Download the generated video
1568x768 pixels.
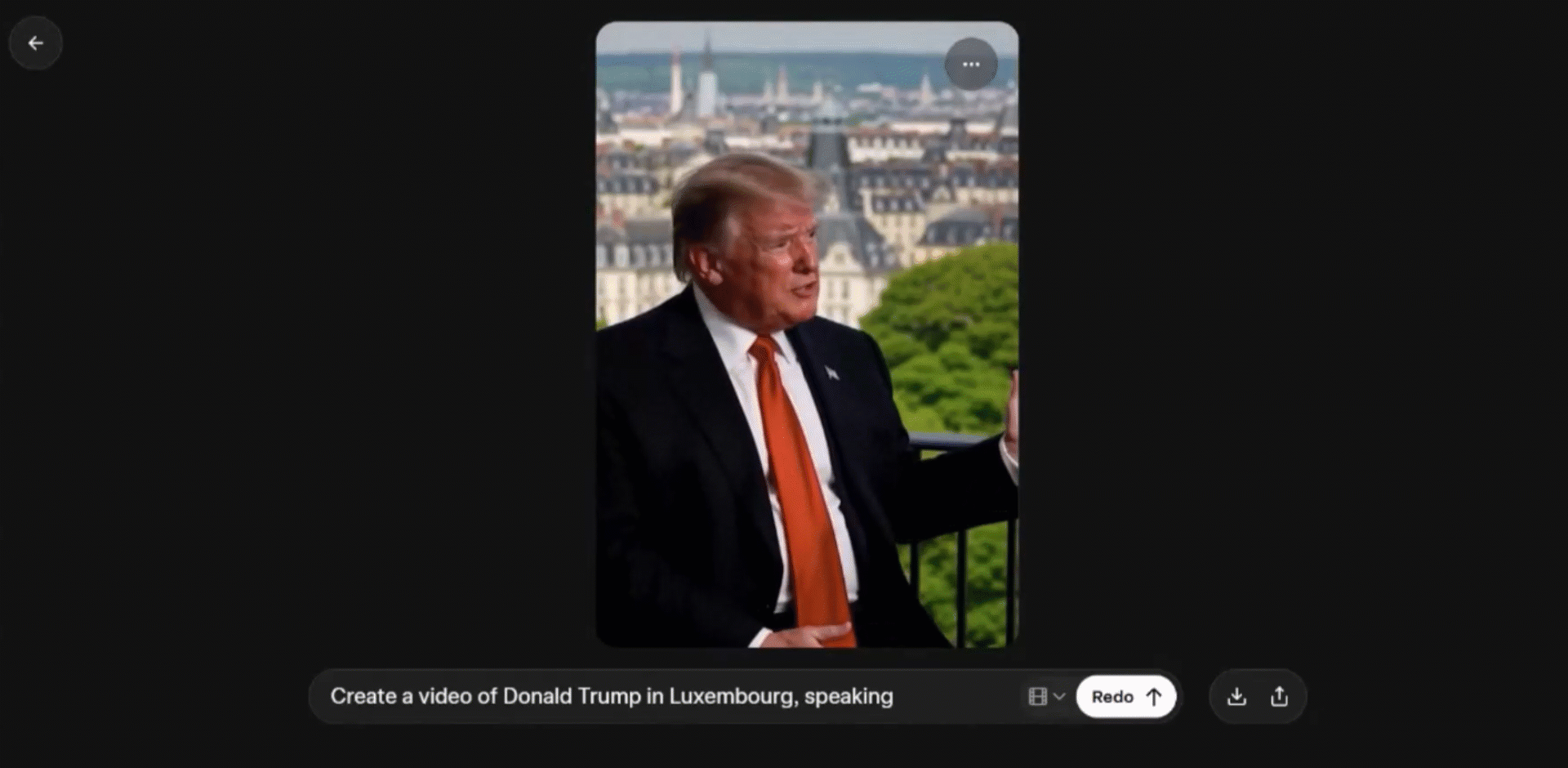click(1236, 697)
